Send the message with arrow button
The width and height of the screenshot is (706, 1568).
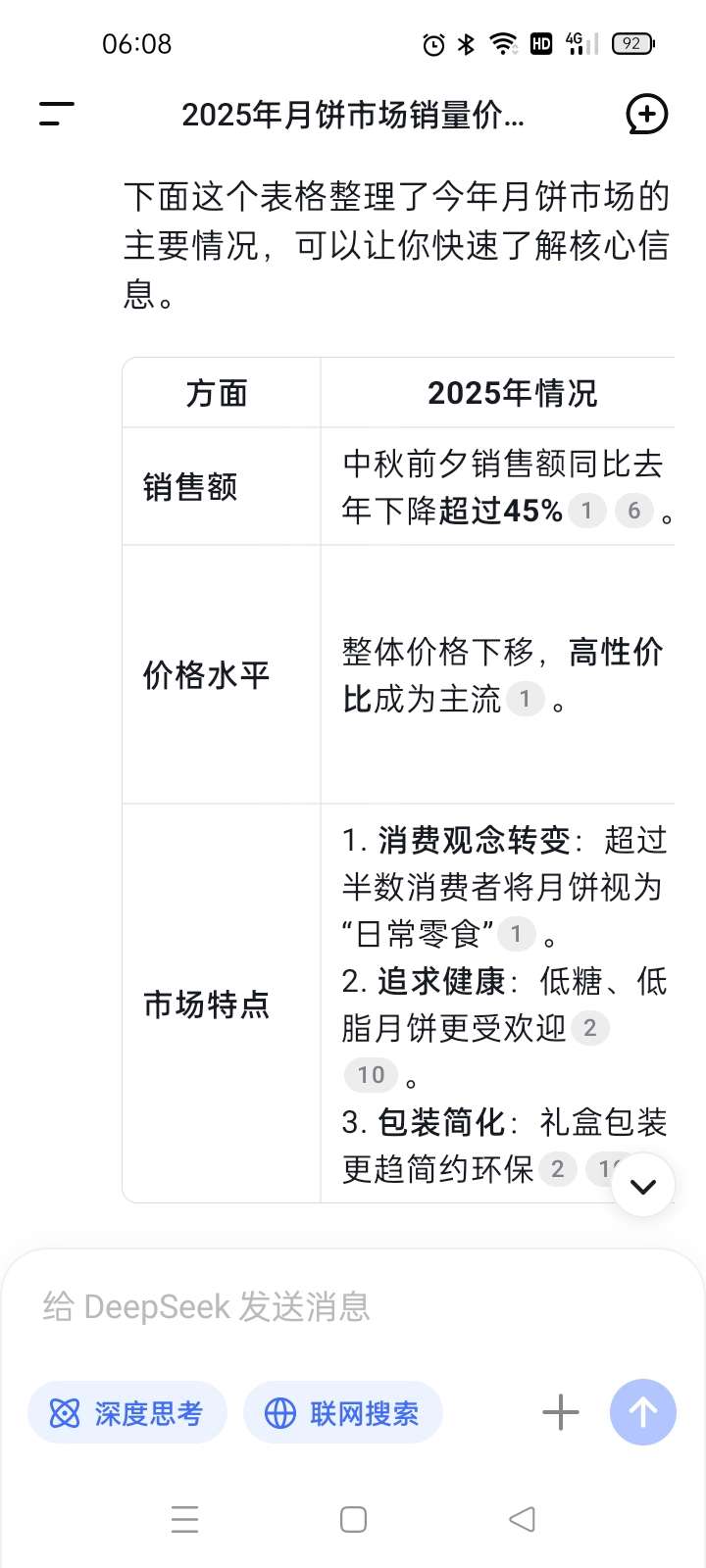pyautogui.click(x=642, y=1412)
